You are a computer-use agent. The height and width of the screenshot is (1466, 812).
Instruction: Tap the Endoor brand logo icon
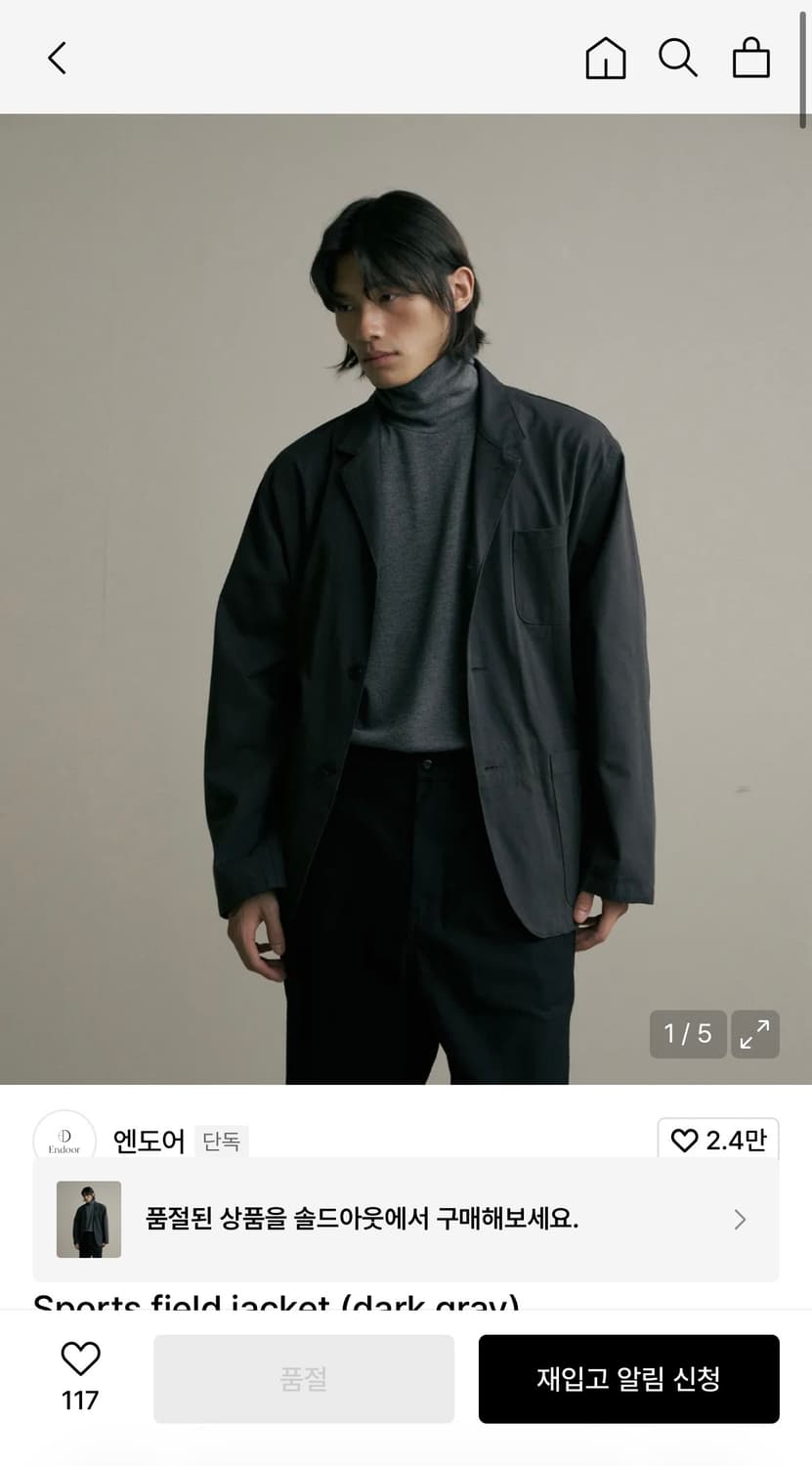[x=64, y=1139]
